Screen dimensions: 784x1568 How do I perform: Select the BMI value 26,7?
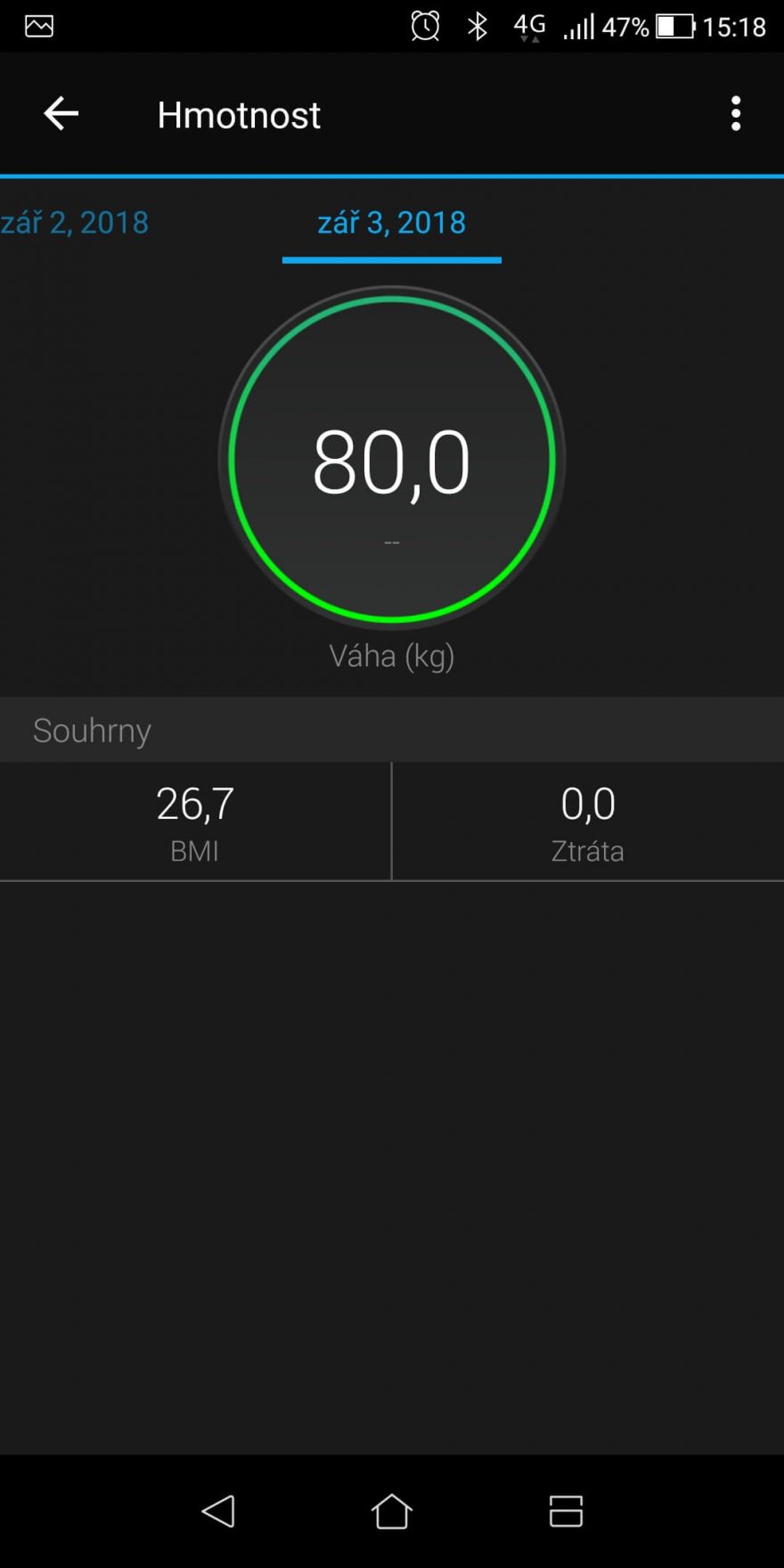click(x=194, y=802)
